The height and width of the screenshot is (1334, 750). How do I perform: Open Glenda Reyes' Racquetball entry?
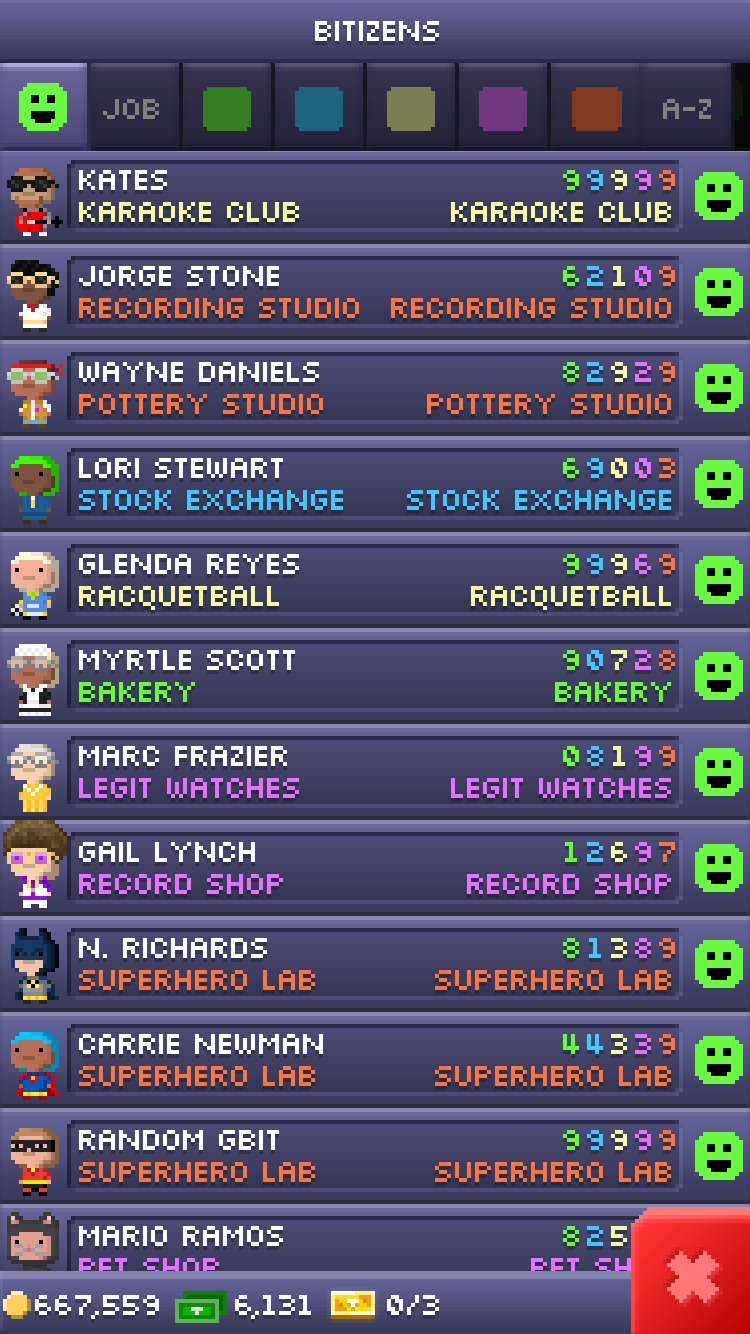point(374,581)
